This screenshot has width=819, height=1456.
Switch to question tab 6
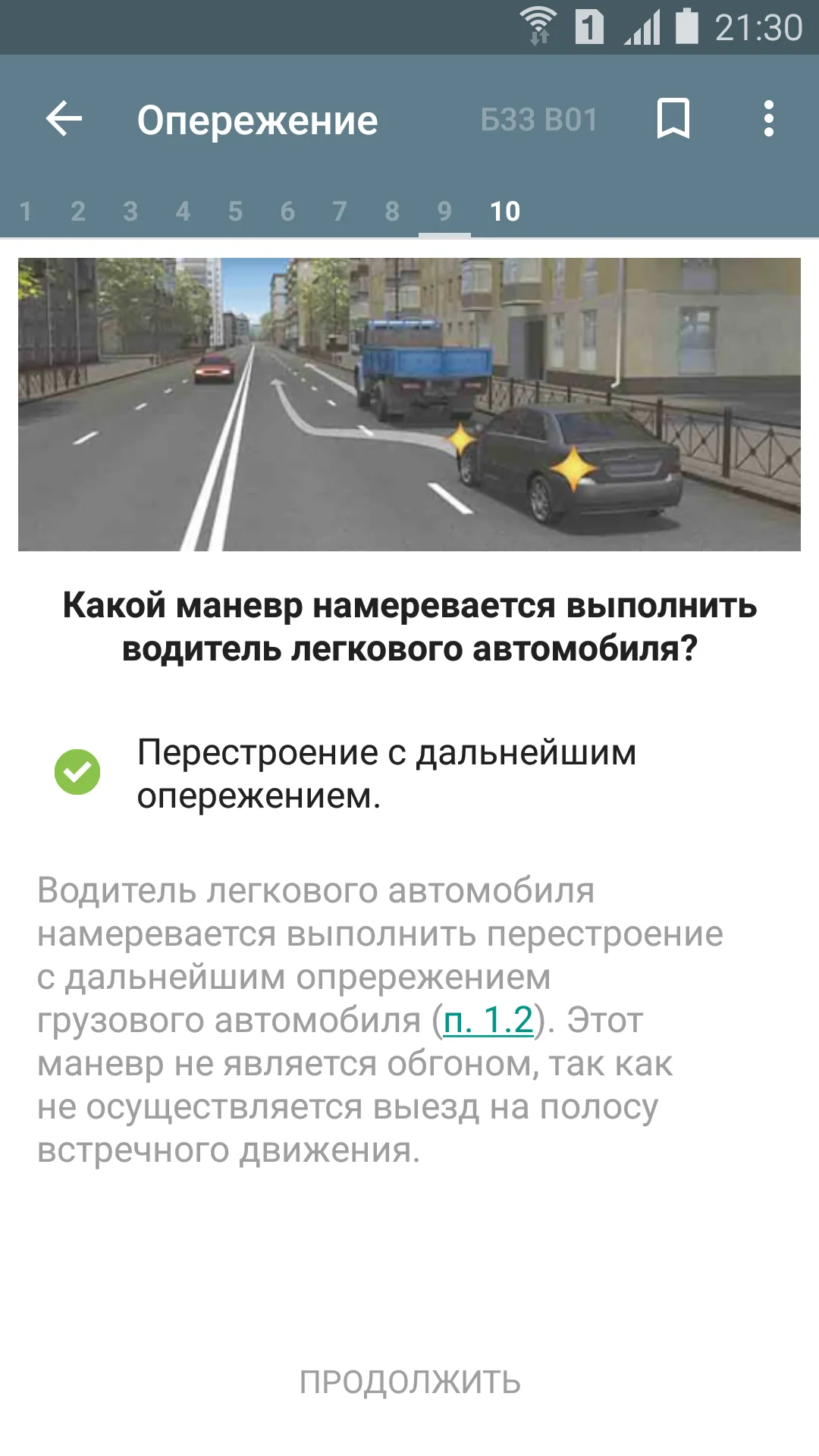[287, 212]
